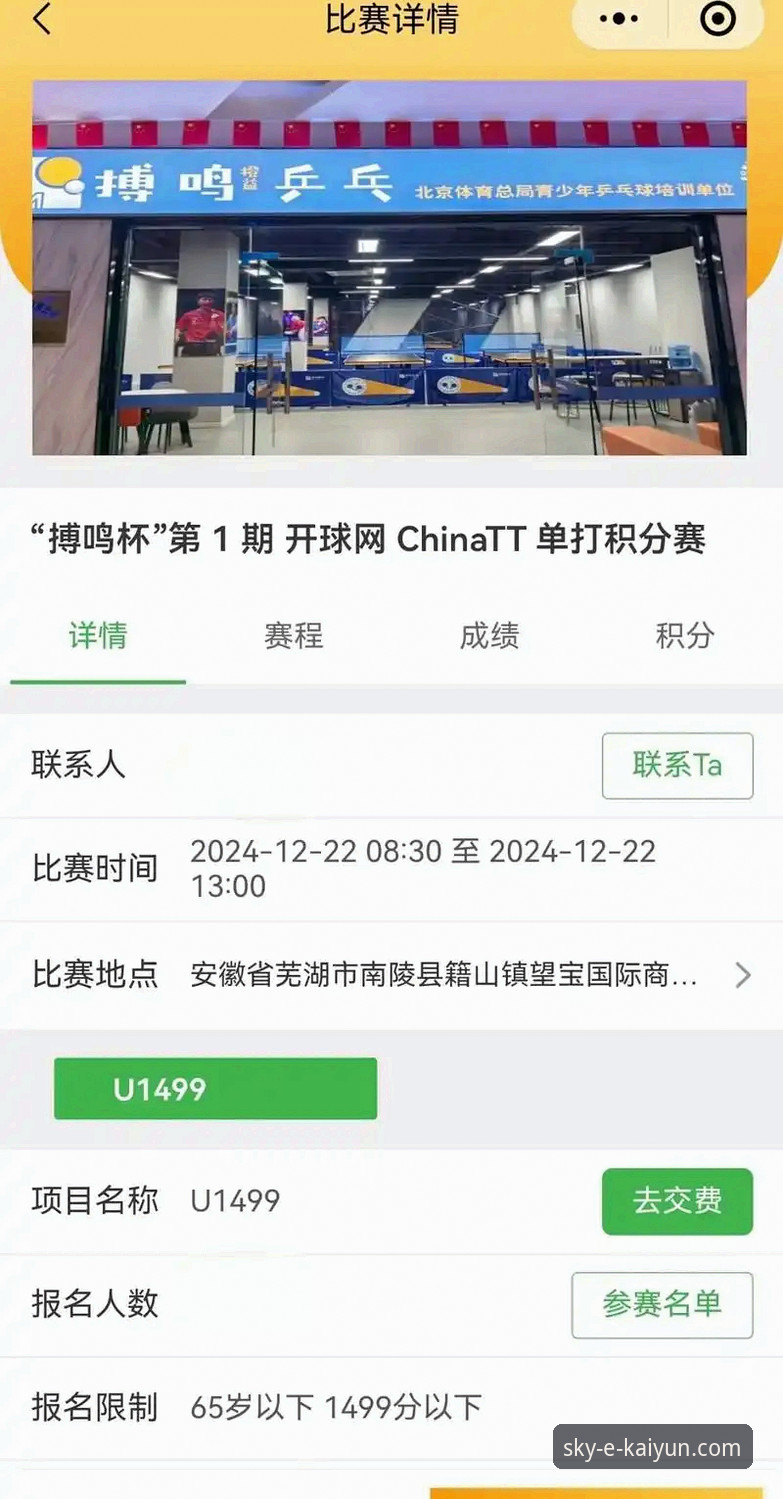The width and height of the screenshot is (783, 1499).
Task: Tap the 比赛时间 match time row
Action: tap(92, 868)
